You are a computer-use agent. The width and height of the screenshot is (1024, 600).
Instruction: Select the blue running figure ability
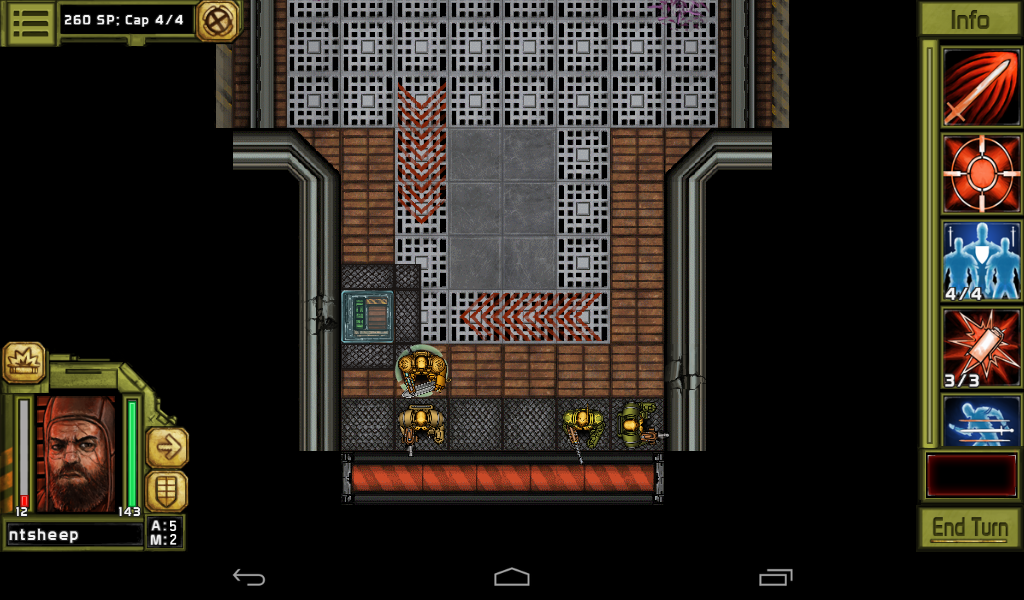click(980, 420)
